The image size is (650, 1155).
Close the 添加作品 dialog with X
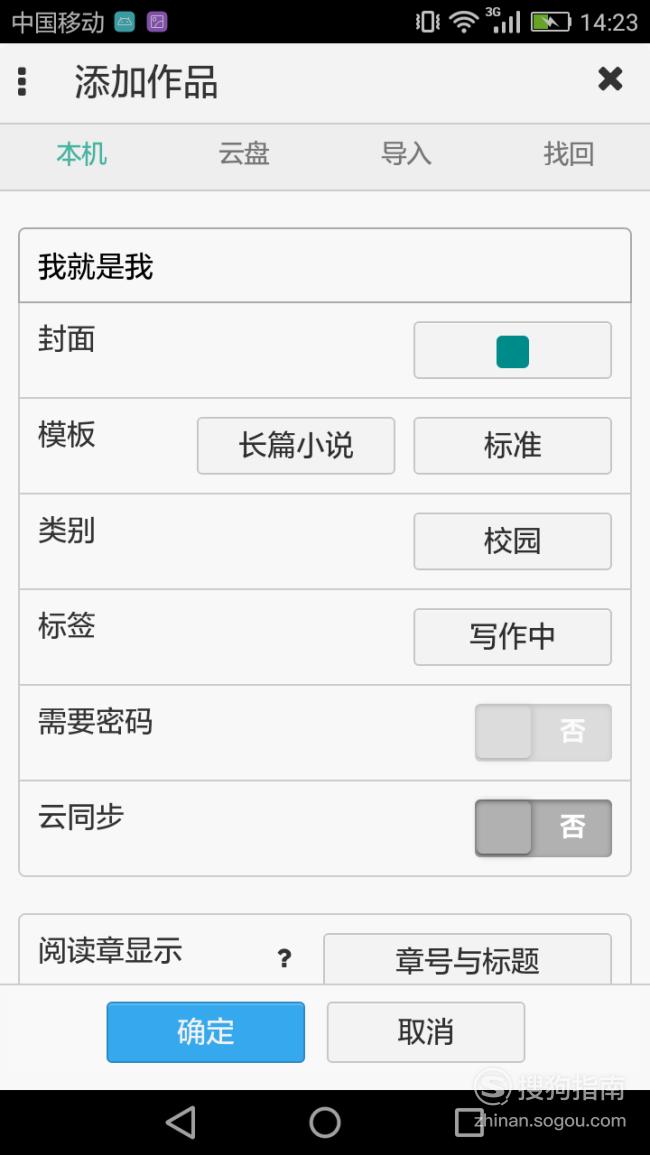click(x=610, y=79)
